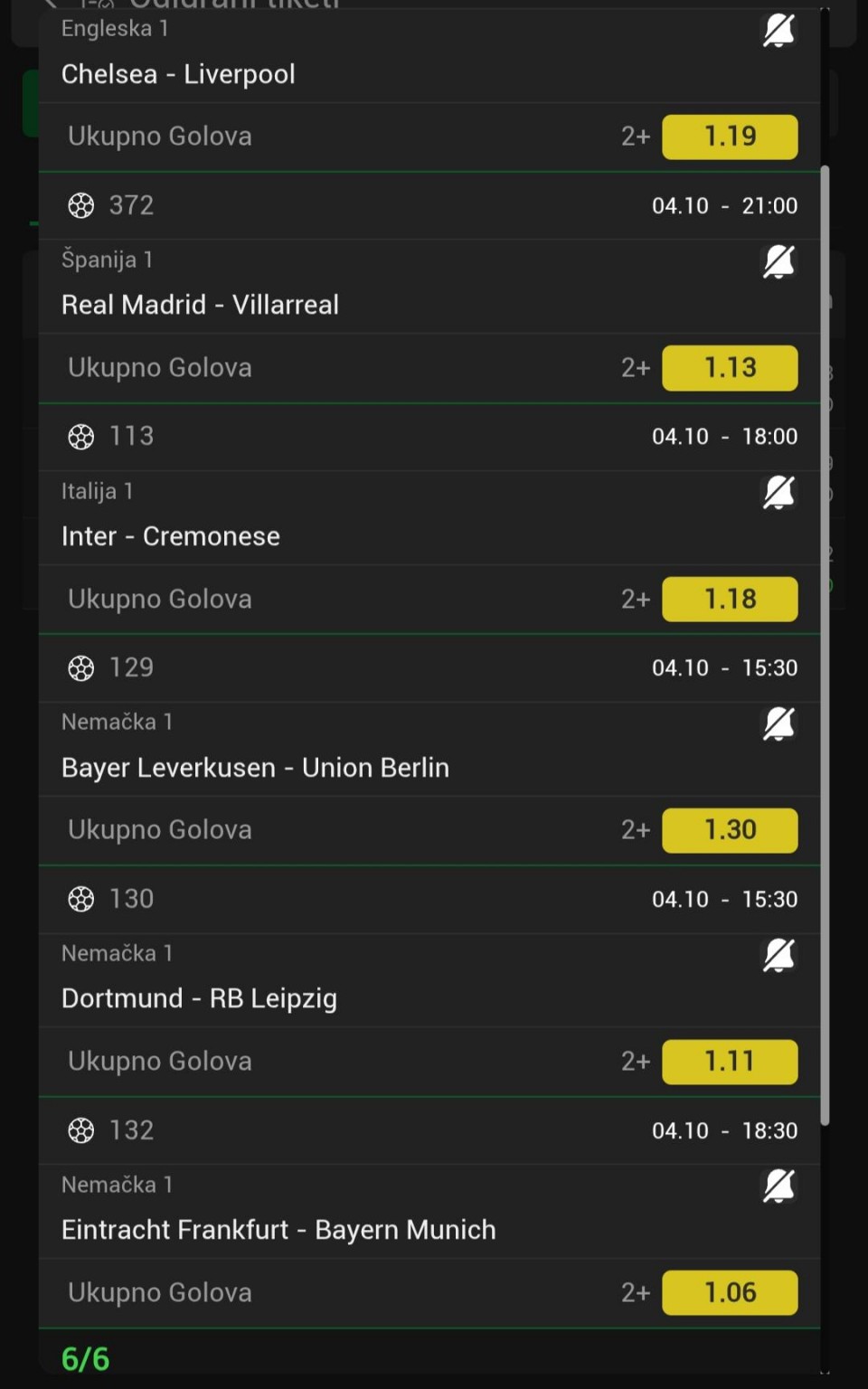868x1389 pixels.
Task: Open the Bayer Leverkusen - Union Berlin match
Action: [255, 768]
